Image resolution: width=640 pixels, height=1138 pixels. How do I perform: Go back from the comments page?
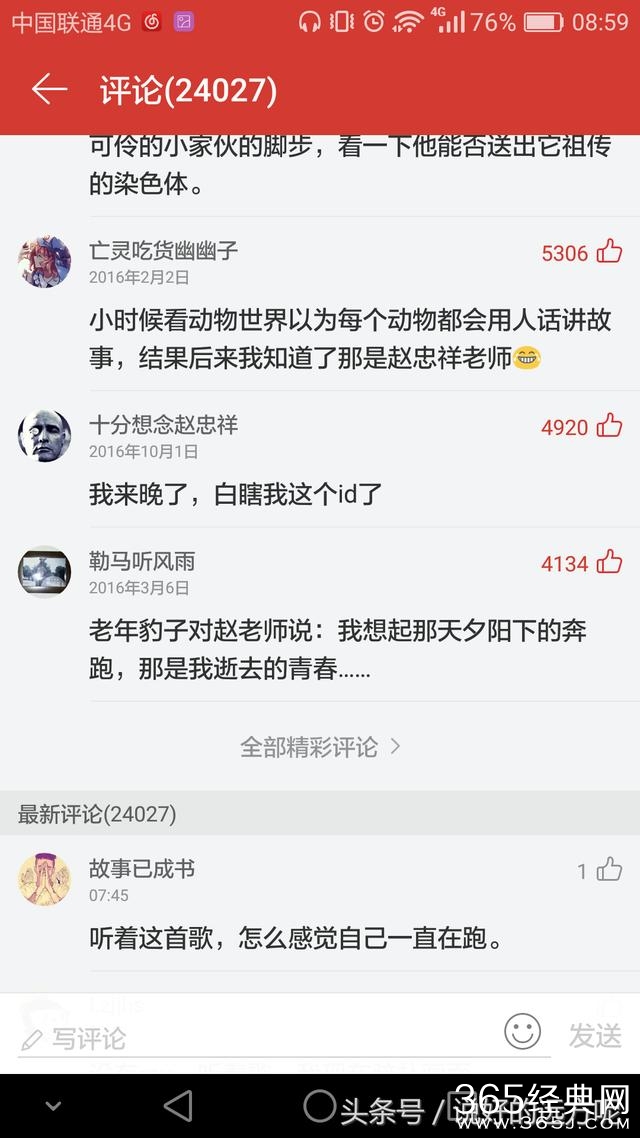click(48, 90)
